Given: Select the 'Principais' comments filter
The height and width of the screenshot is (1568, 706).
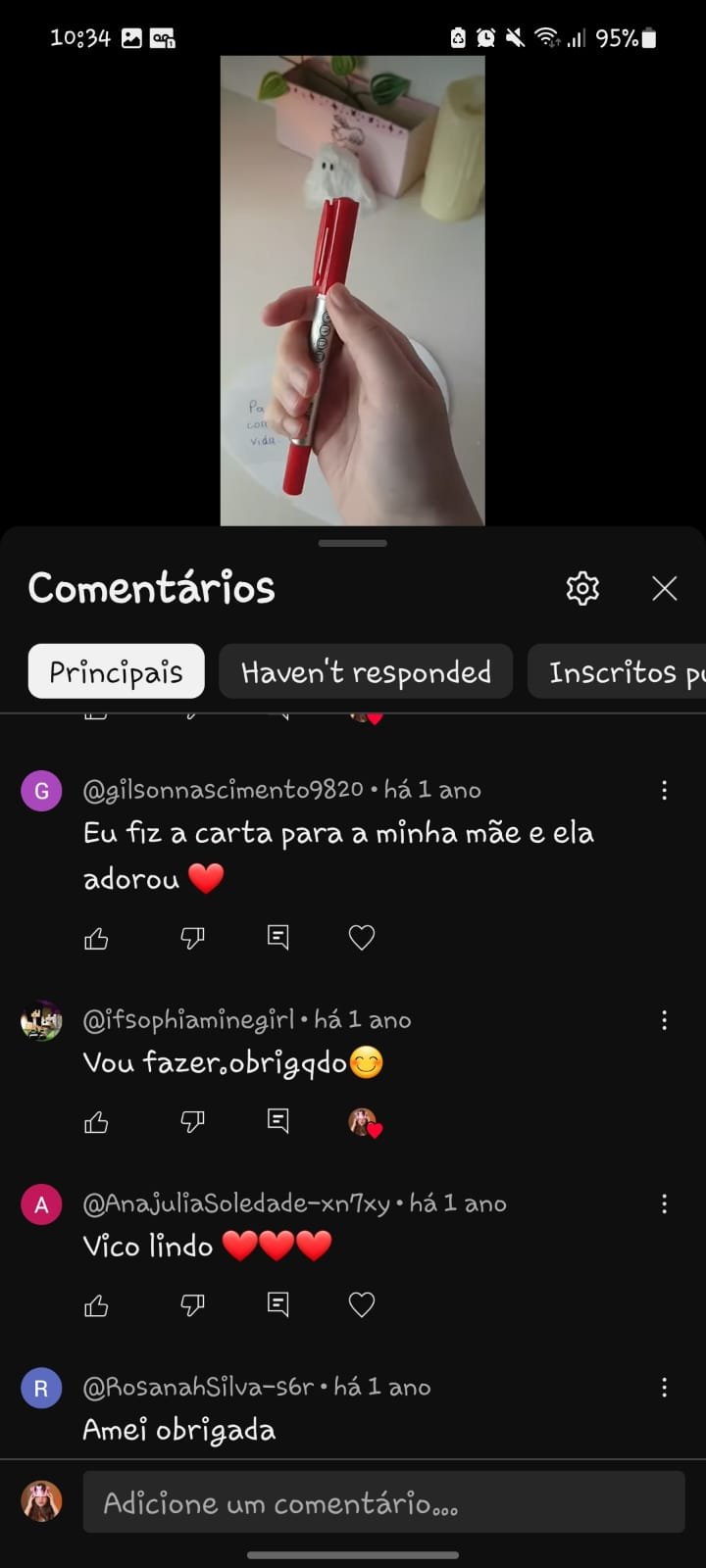Looking at the screenshot, I should click(x=115, y=671).
